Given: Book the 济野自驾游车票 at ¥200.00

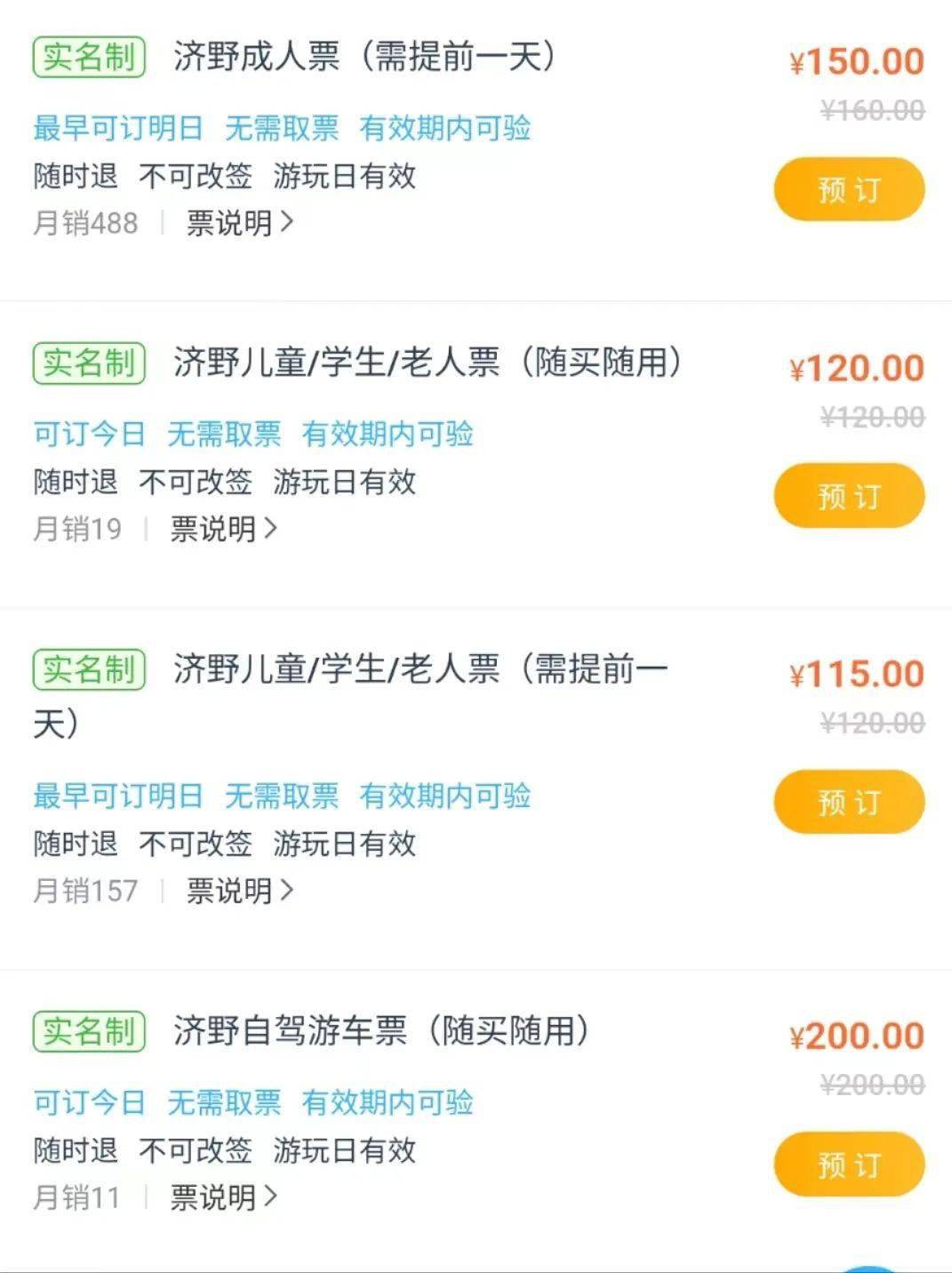Looking at the screenshot, I should 849,1165.
